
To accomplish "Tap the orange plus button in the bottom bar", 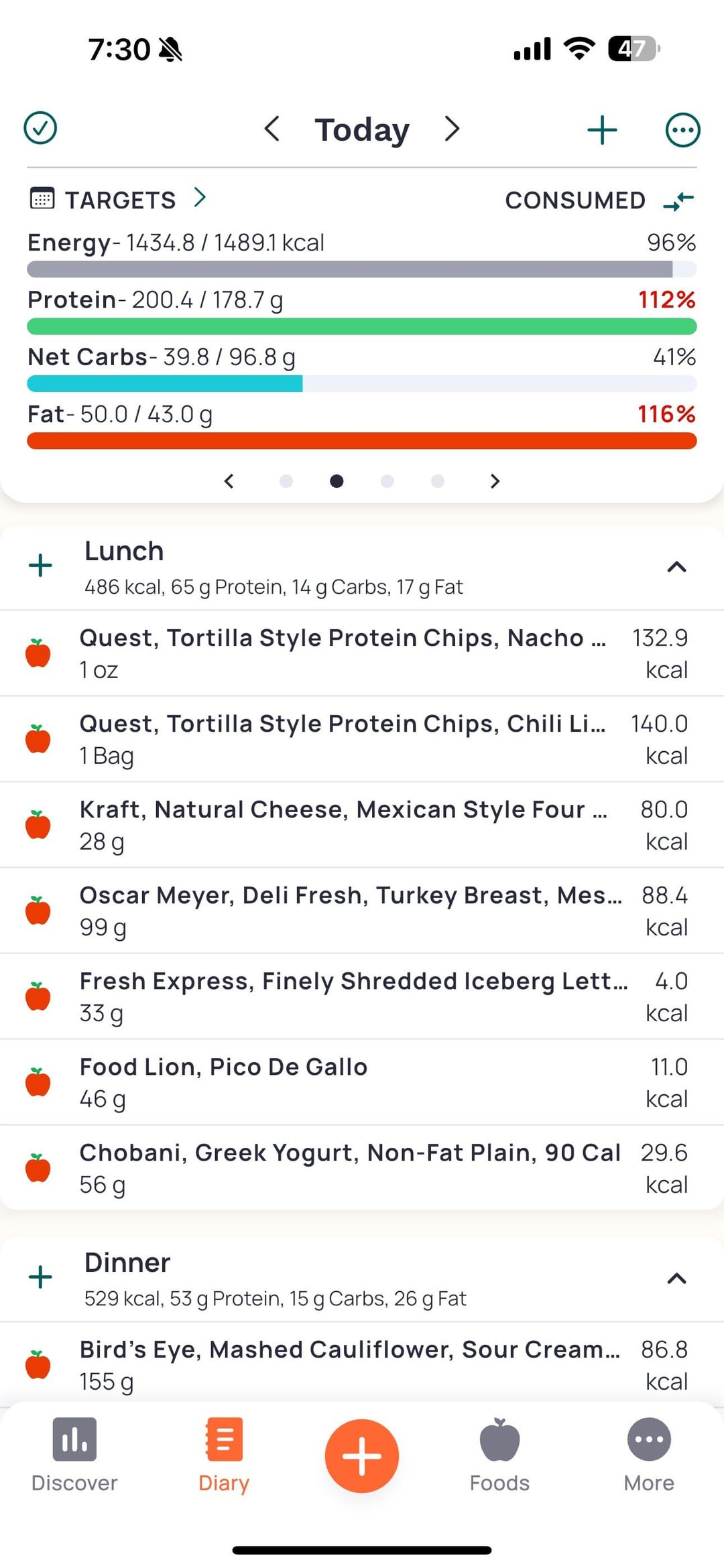I will tap(362, 1456).
